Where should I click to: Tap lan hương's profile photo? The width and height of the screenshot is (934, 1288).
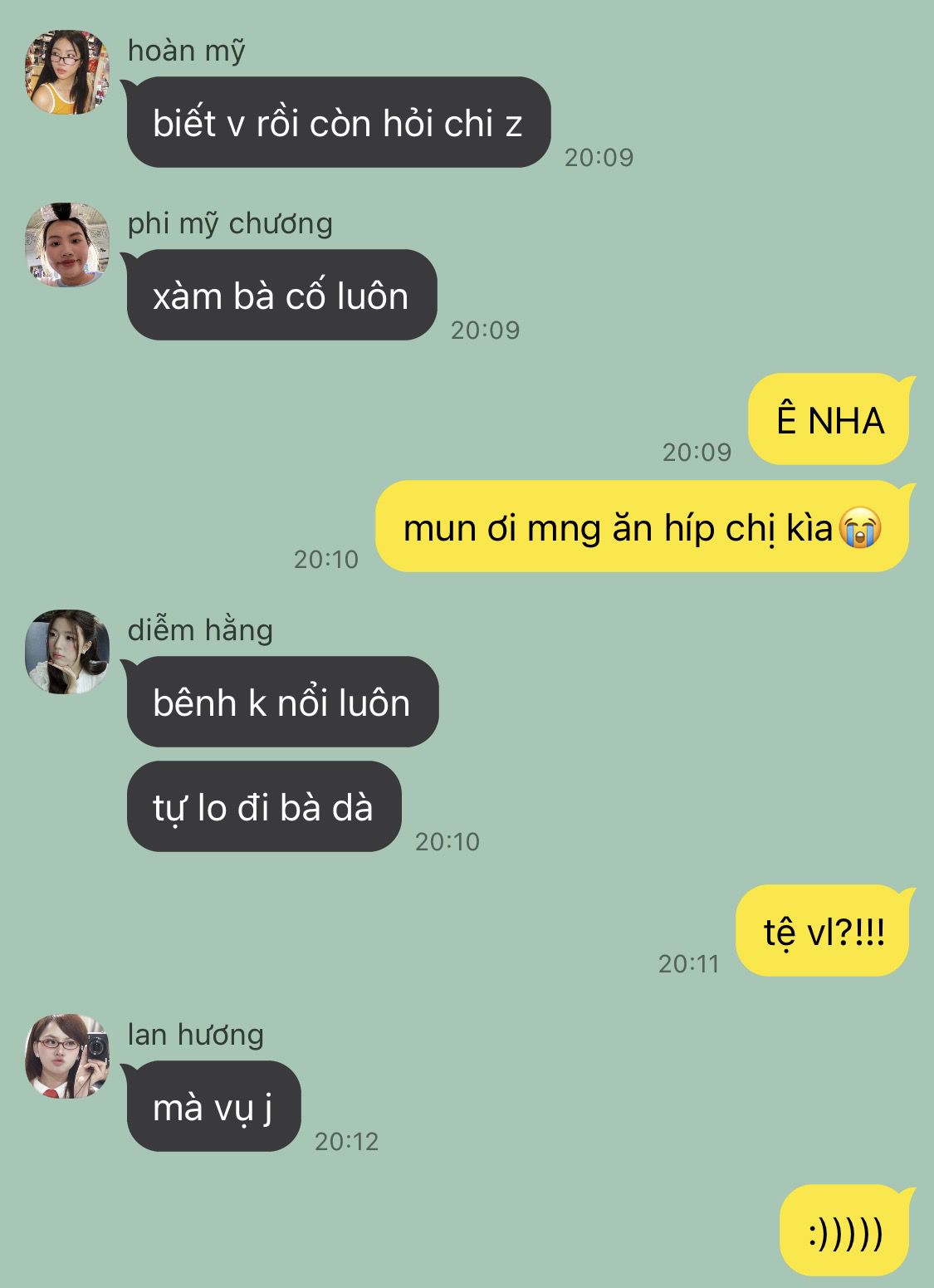point(67,1056)
